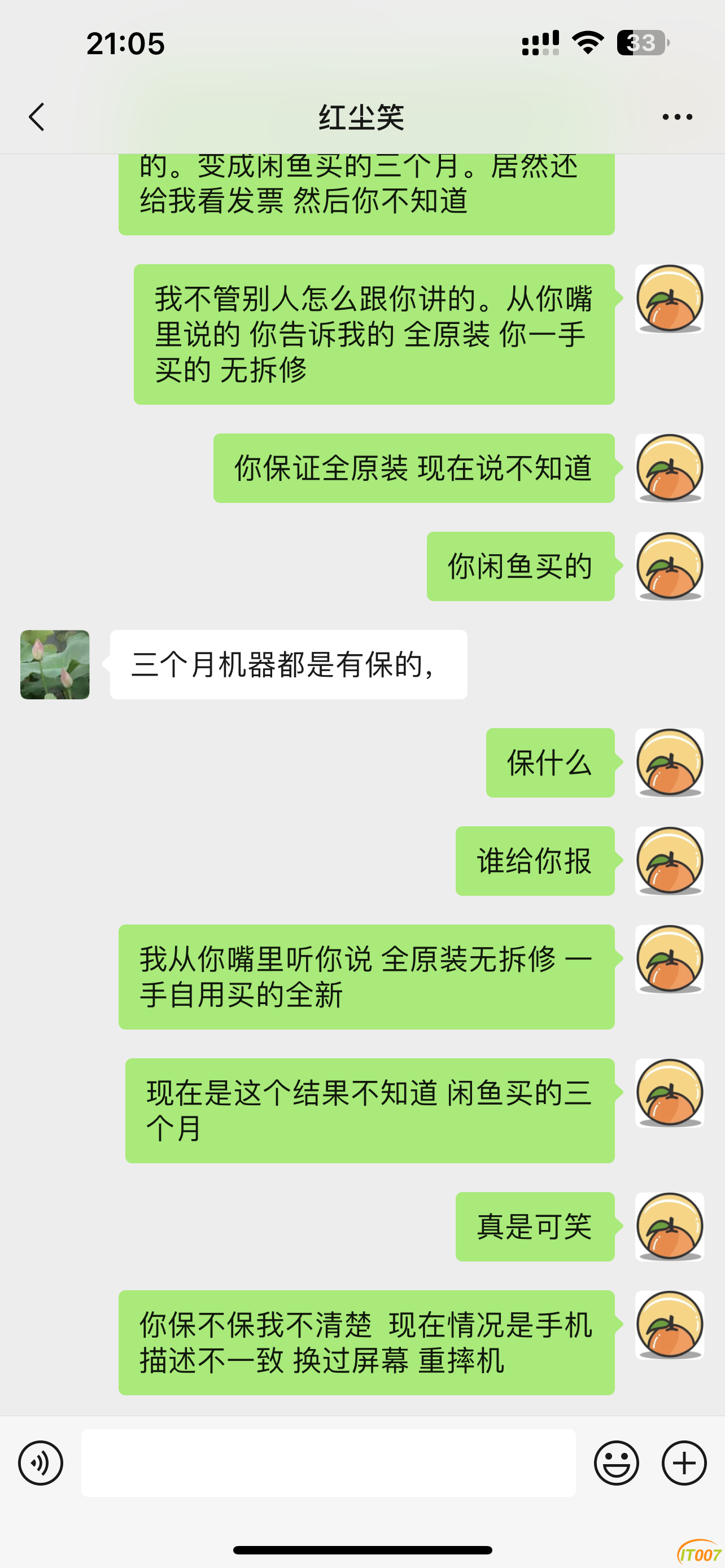Image resolution: width=725 pixels, height=1568 pixels.
Task: Focus the message text field
Action: pos(328,1462)
